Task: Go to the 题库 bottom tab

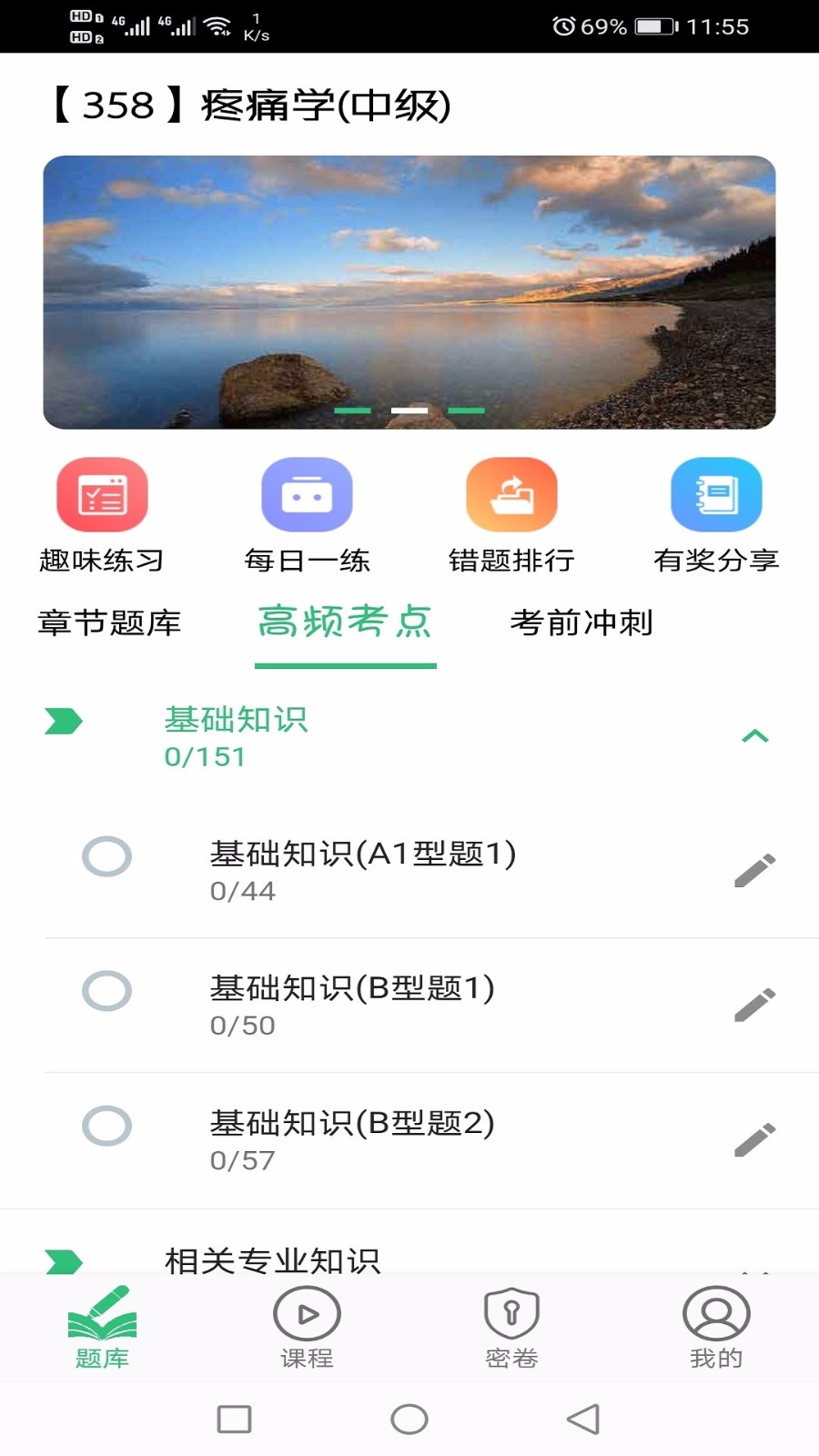Action: 102,1328
